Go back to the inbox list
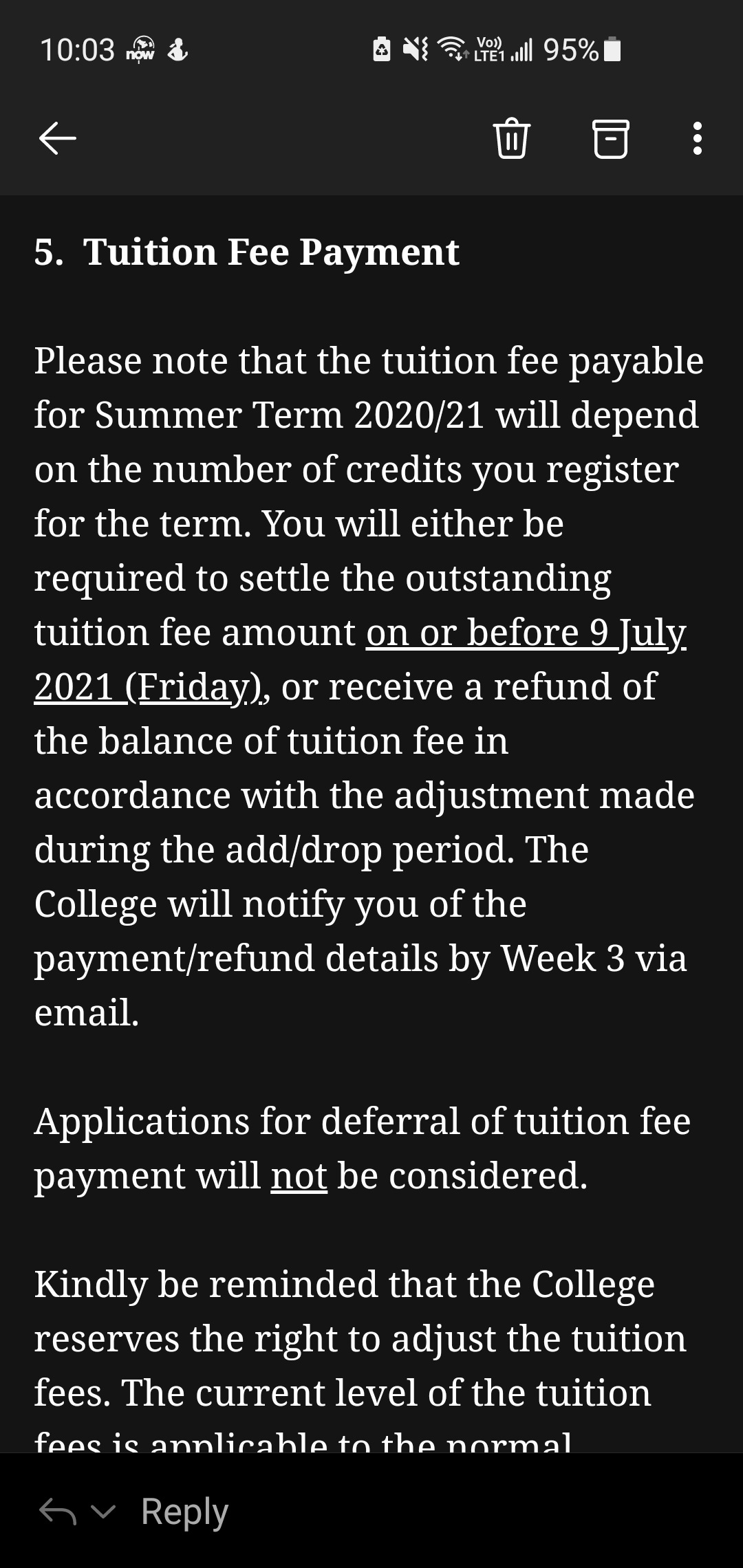 click(x=58, y=138)
